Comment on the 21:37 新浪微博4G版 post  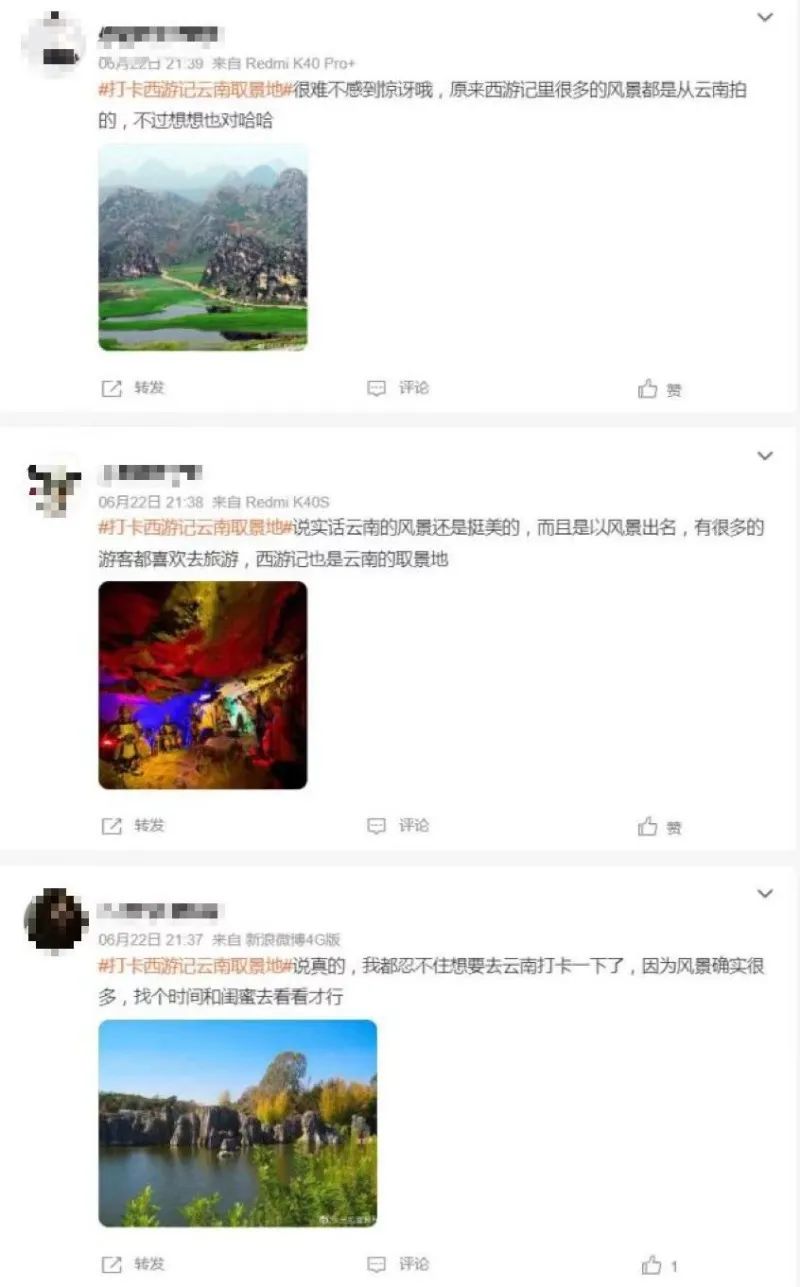coord(398,1264)
